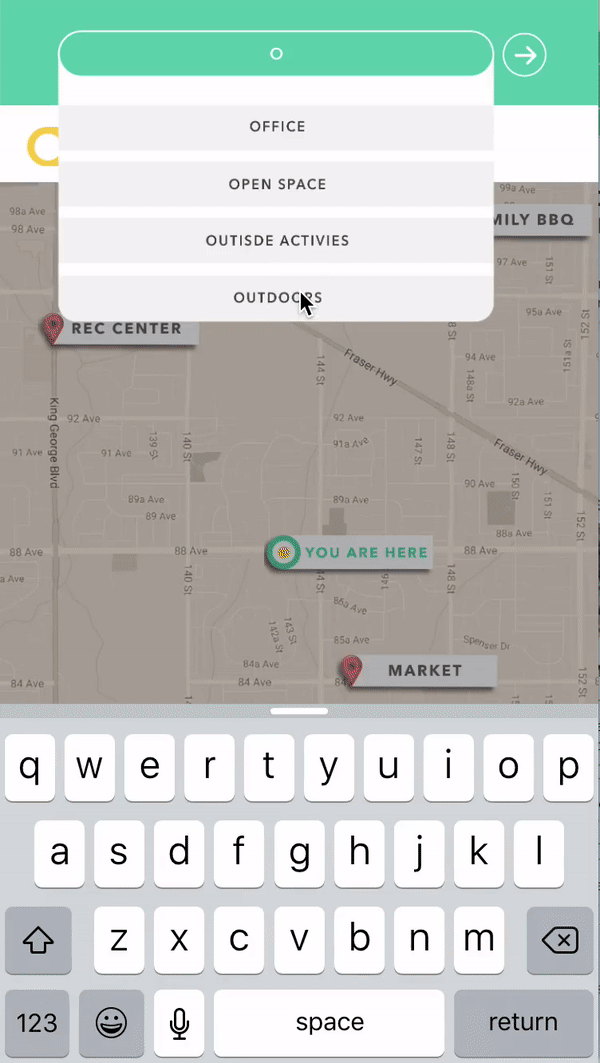Submit search with the arrow button
This screenshot has height=1063, width=600.
[524, 55]
